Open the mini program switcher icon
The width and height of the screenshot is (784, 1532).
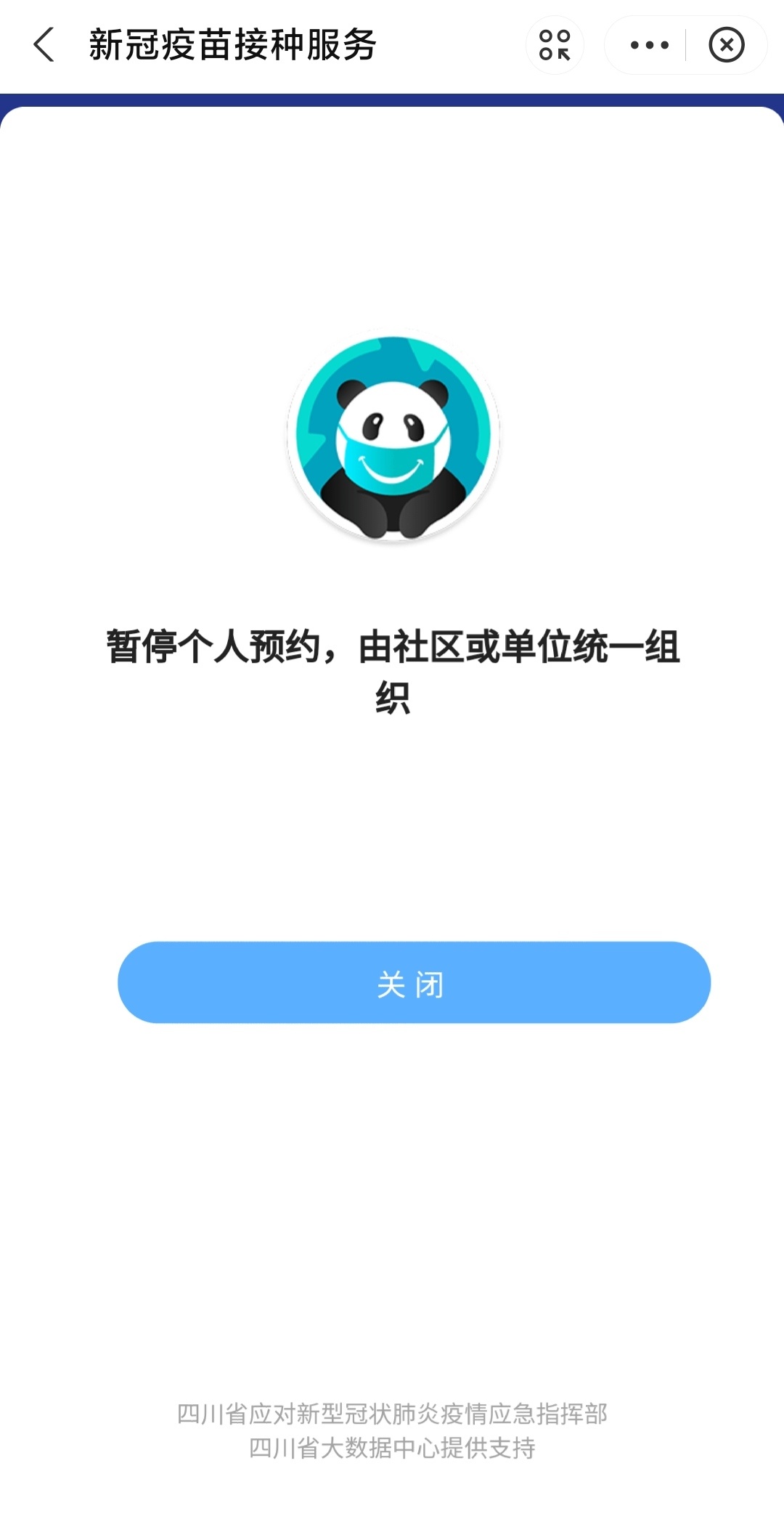(555, 45)
